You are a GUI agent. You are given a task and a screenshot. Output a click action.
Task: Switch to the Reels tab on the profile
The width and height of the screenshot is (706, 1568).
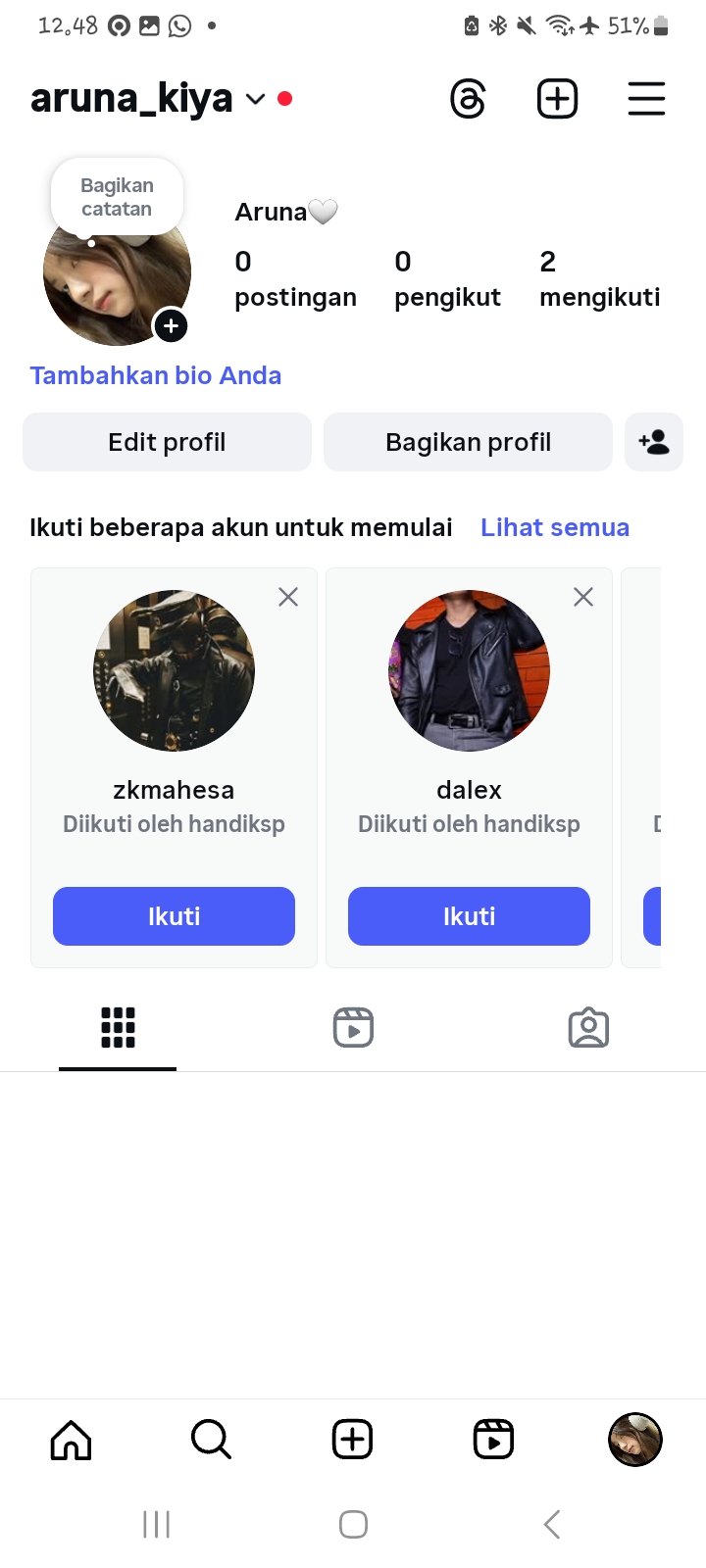[x=353, y=1027]
